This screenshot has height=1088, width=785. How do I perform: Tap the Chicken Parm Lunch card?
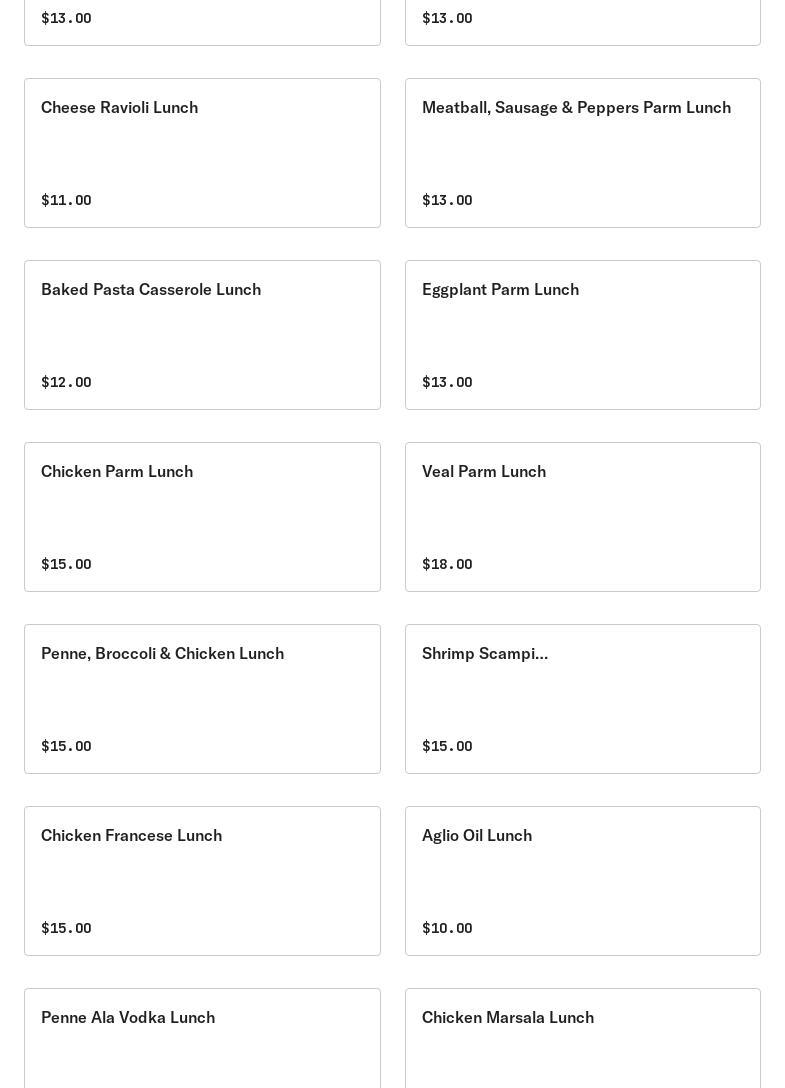pos(202,517)
